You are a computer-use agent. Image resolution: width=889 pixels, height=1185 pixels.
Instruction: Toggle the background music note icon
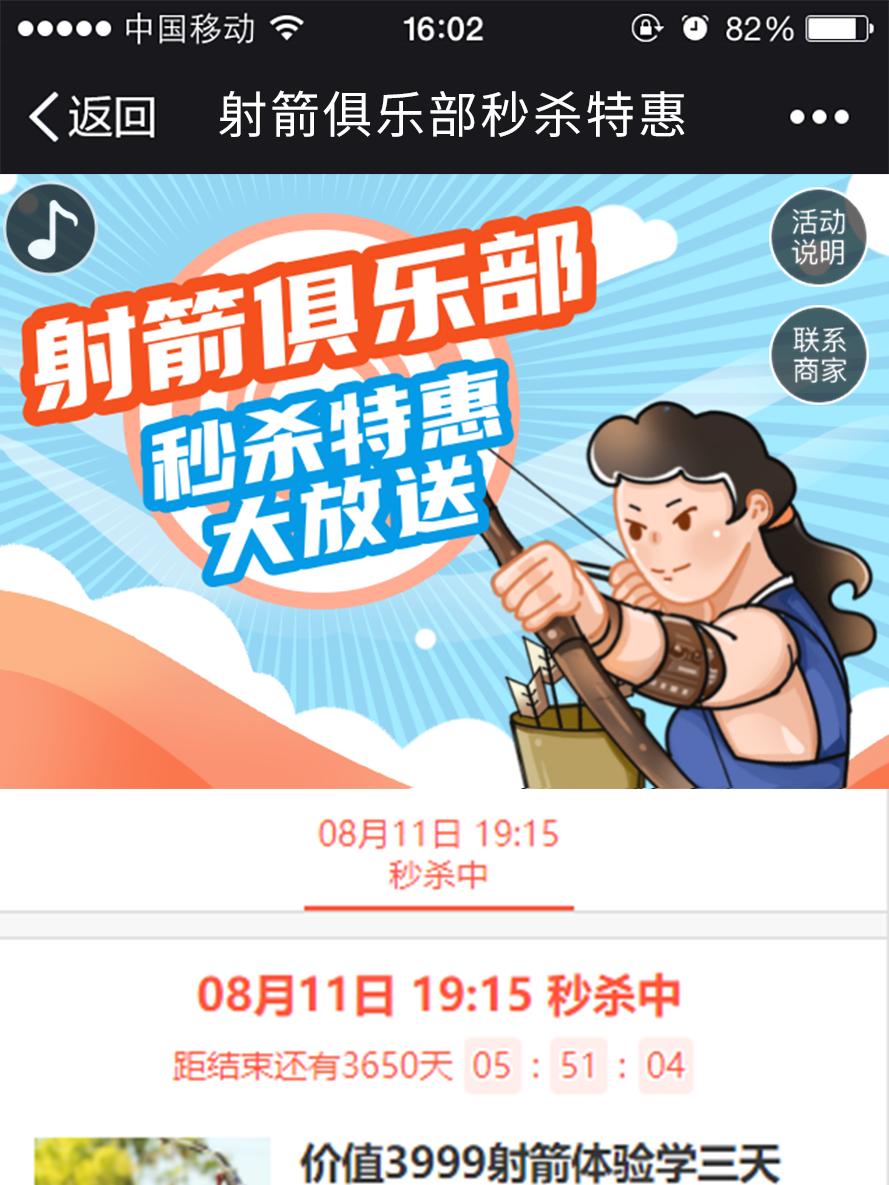(x=50, y=230)
